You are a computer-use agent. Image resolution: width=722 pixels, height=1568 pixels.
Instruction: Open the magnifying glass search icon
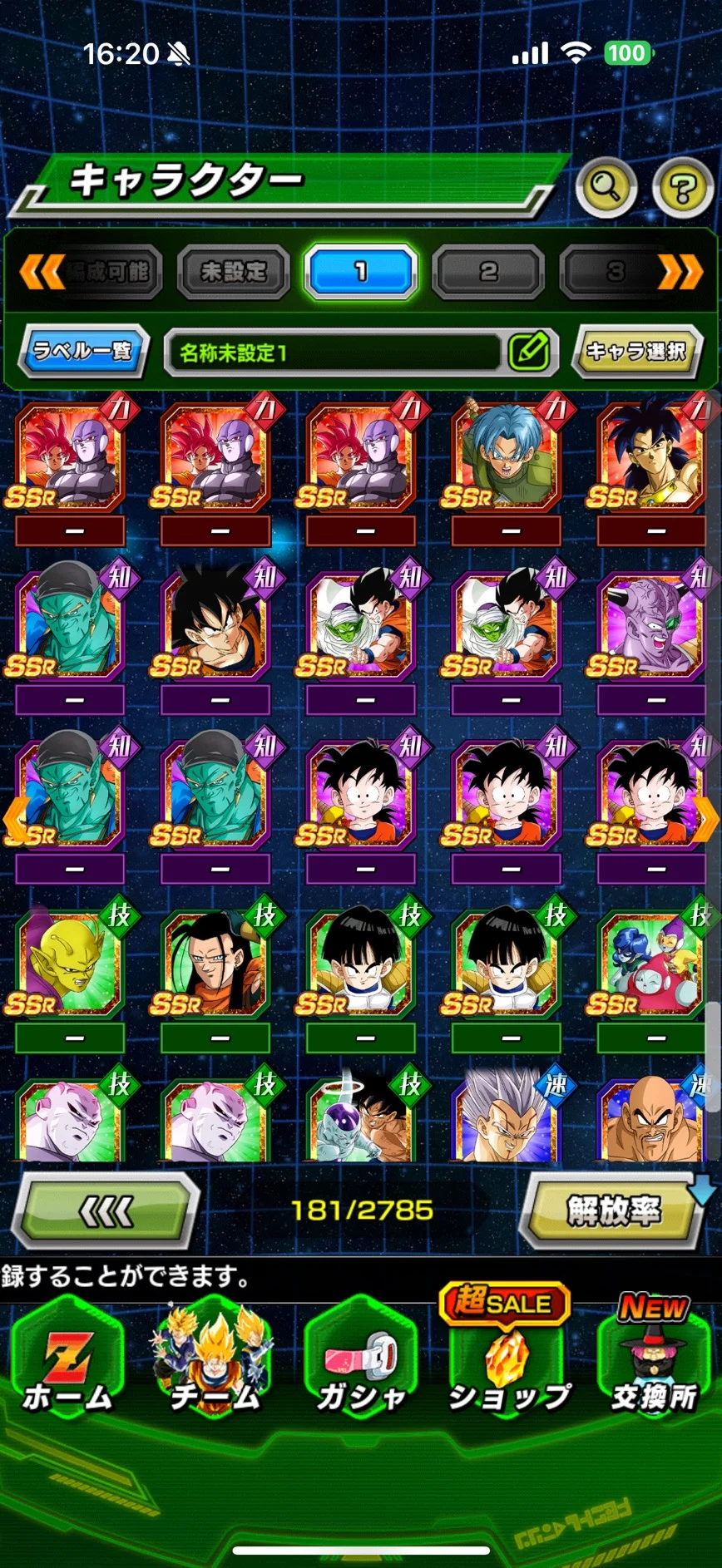[x=606, y=188]
